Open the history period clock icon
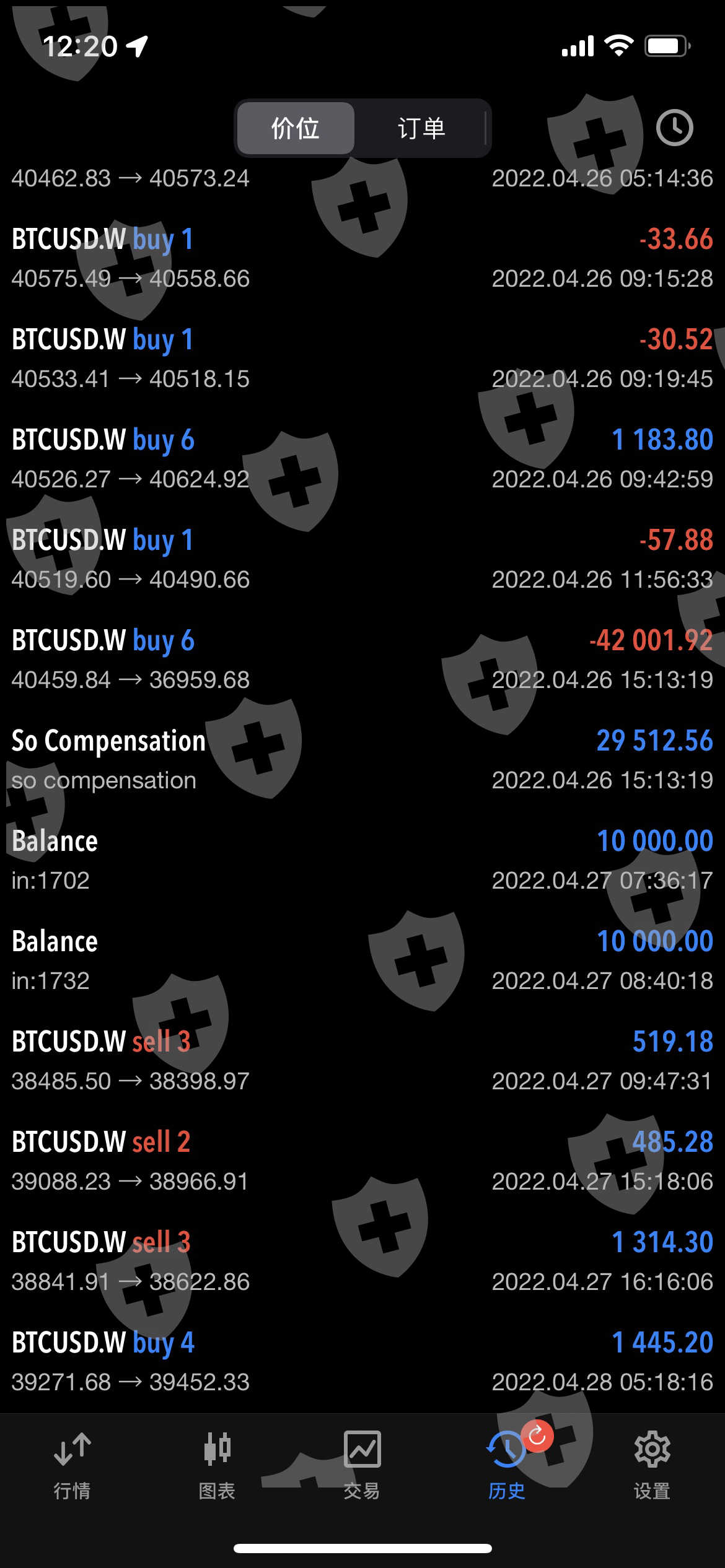The image size is (725, 1568). [674, 128]
